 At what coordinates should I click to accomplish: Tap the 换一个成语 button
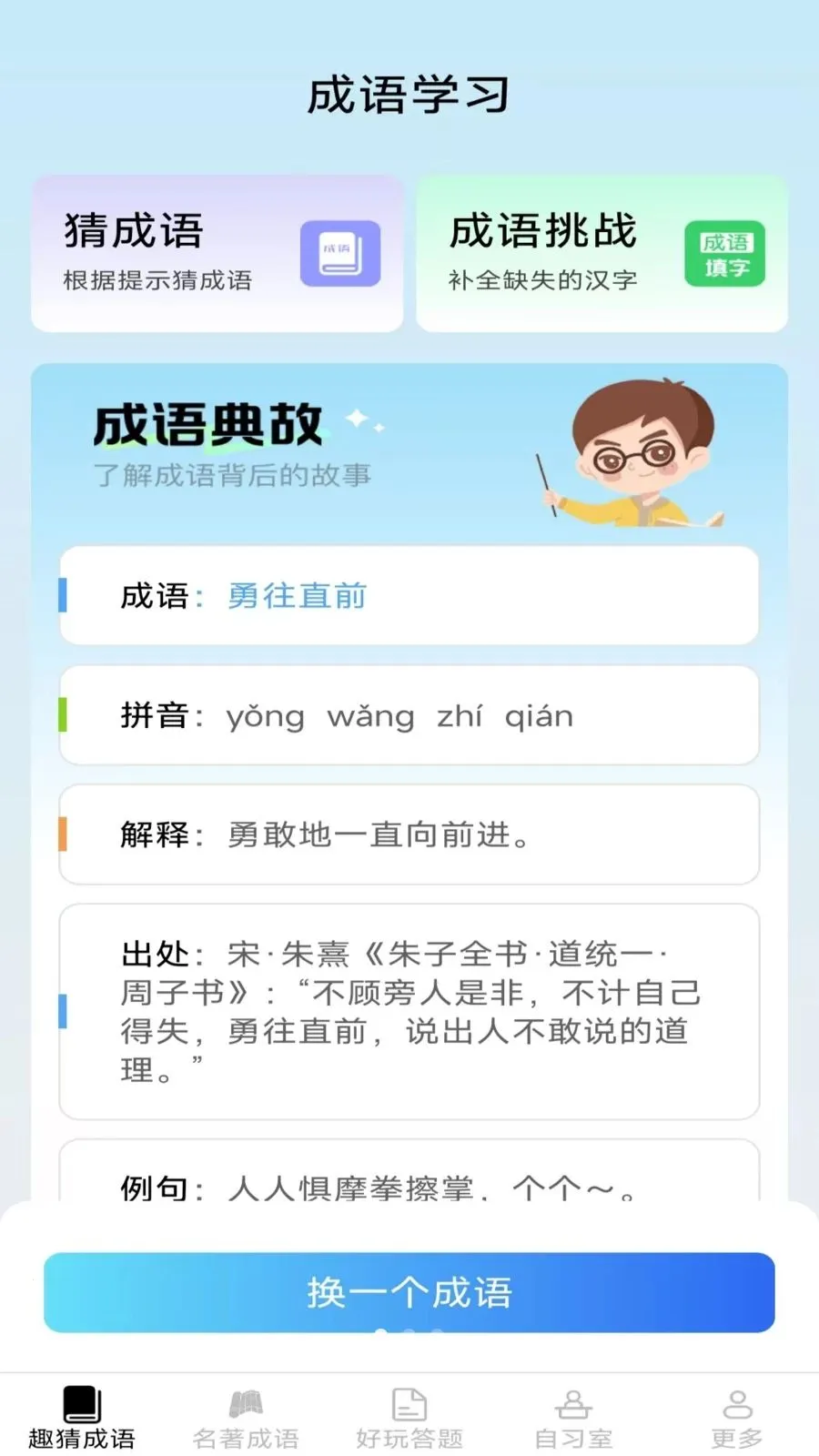pyautogui.click(x=409, y=1293)
